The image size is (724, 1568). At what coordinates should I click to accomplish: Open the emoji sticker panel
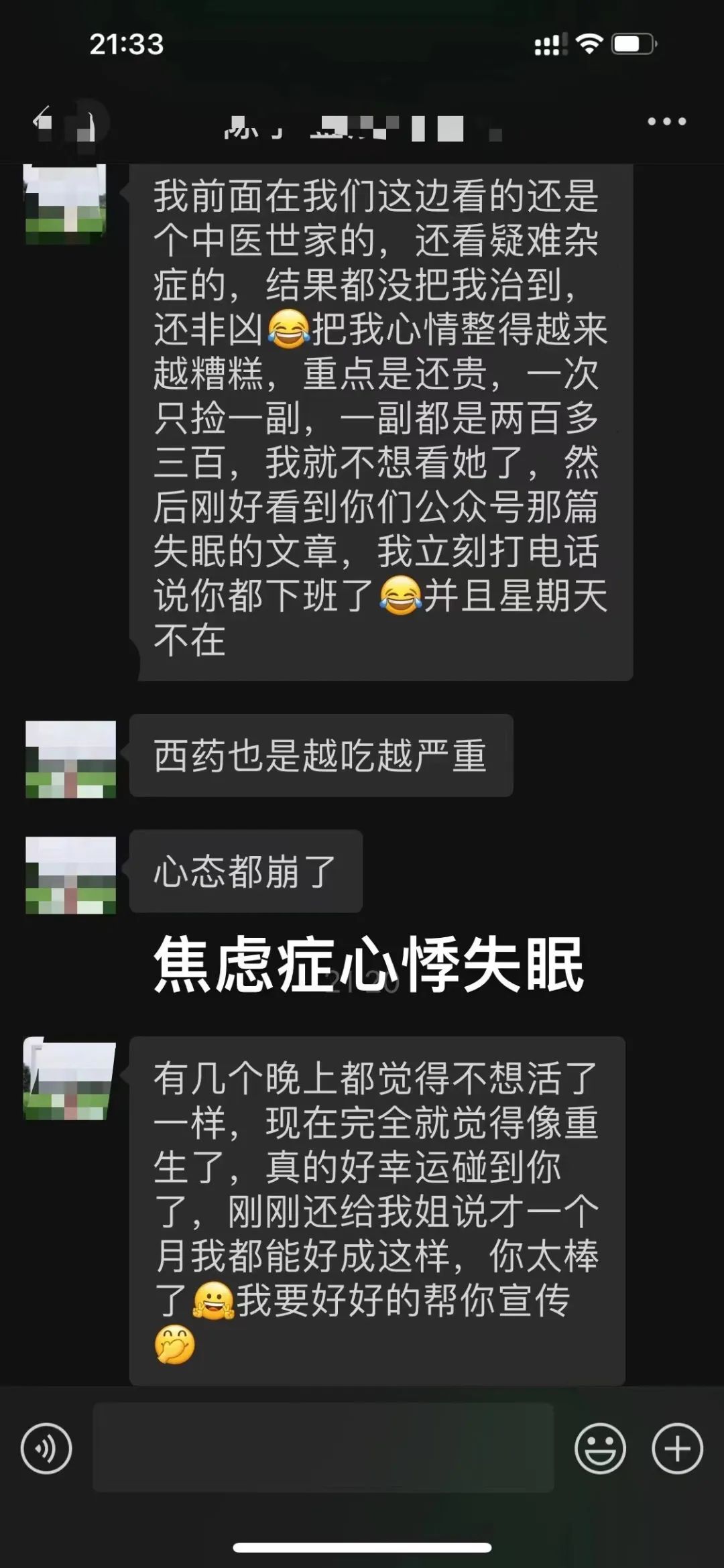pyautogui.click(x=600, y=1448)
